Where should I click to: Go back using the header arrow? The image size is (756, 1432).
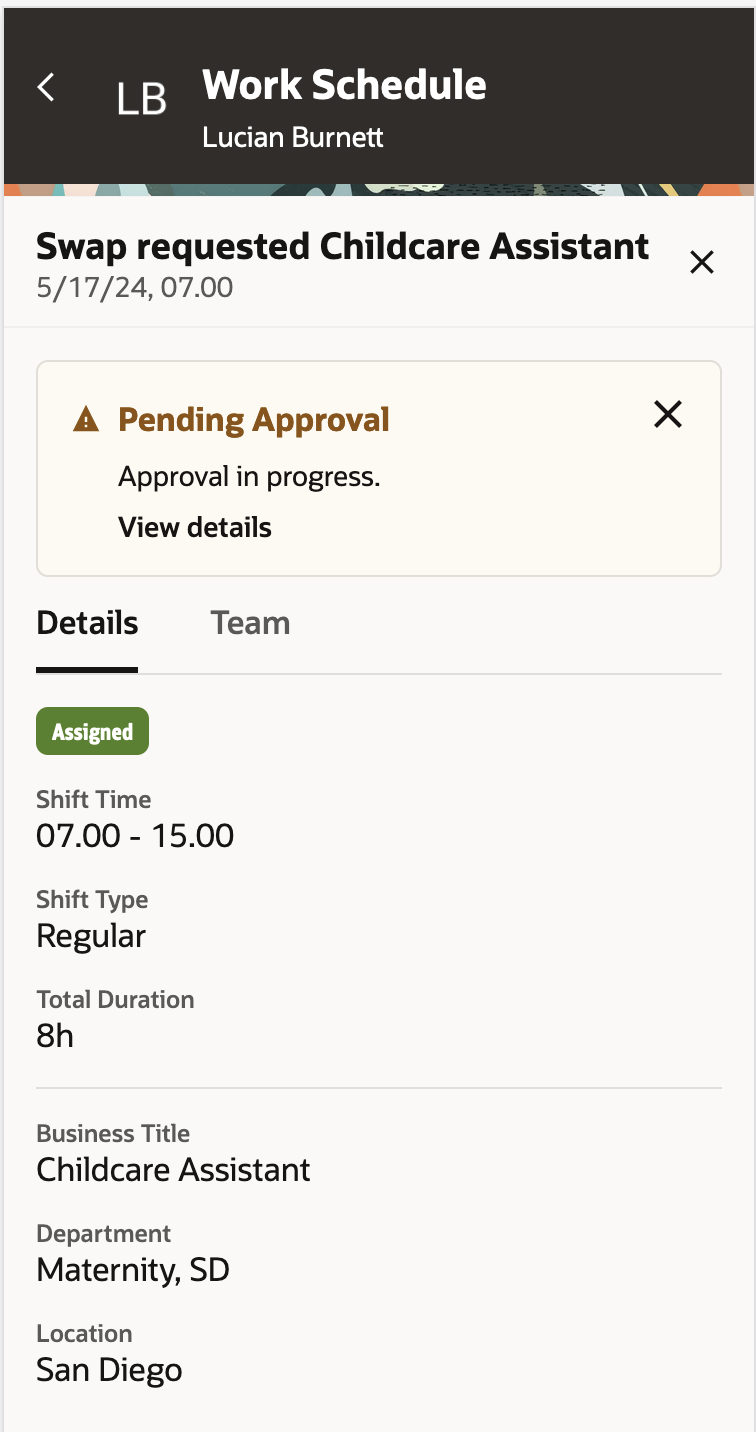click(x=46, y=88)
